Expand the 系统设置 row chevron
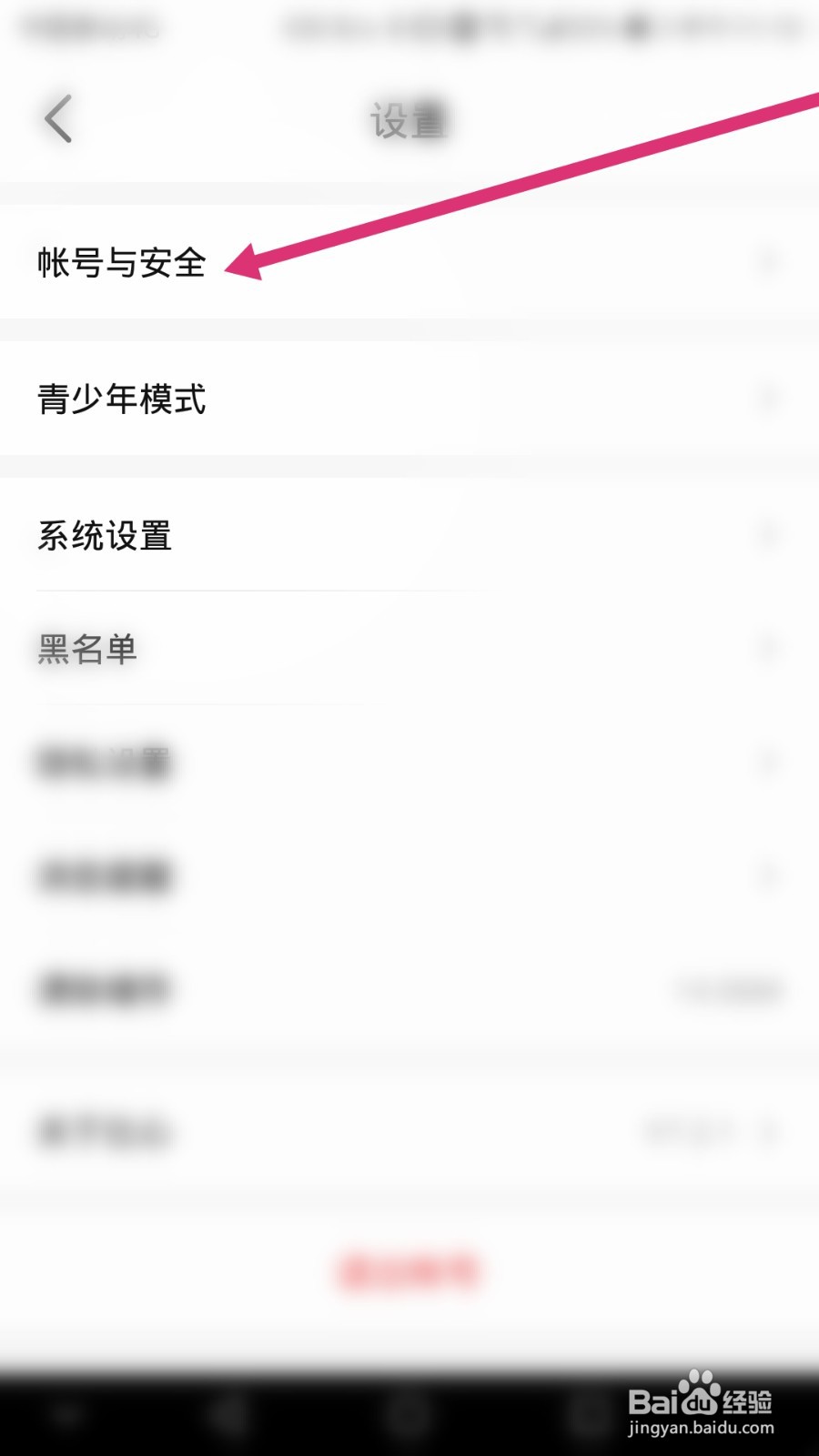Image resolution: width=819 pixels, height=1456 pixels. (x=769, y=537)
